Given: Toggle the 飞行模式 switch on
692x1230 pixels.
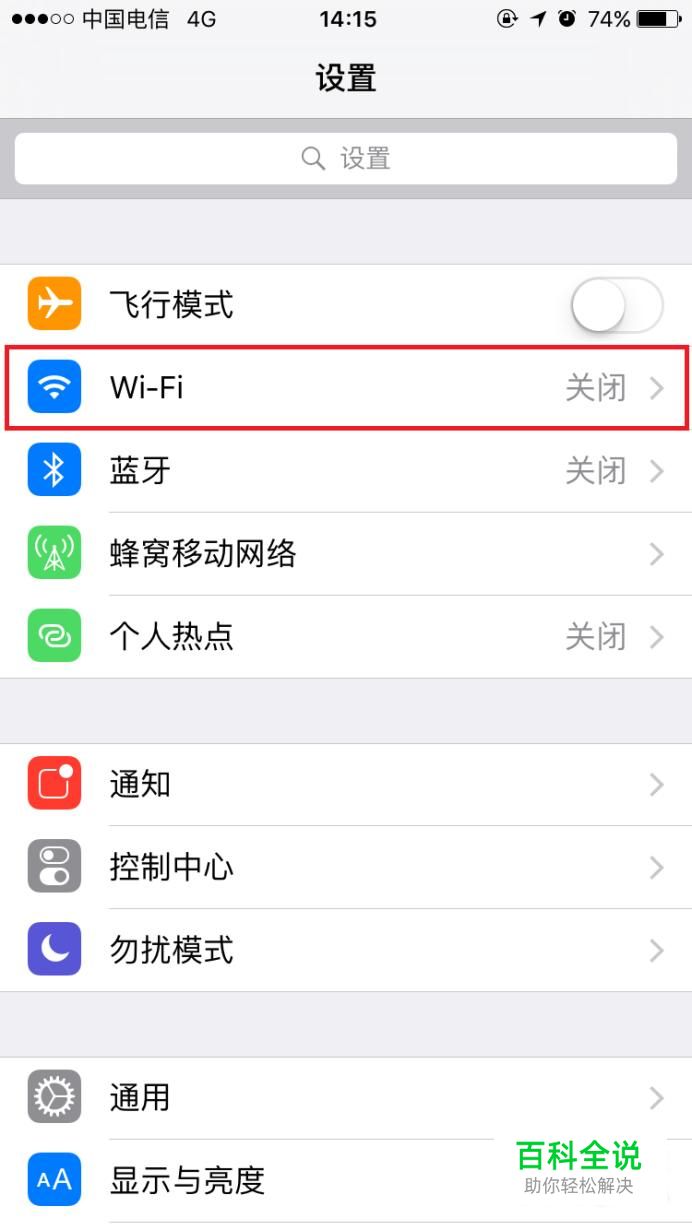Looking at the screenshot, I should [616, 305].
